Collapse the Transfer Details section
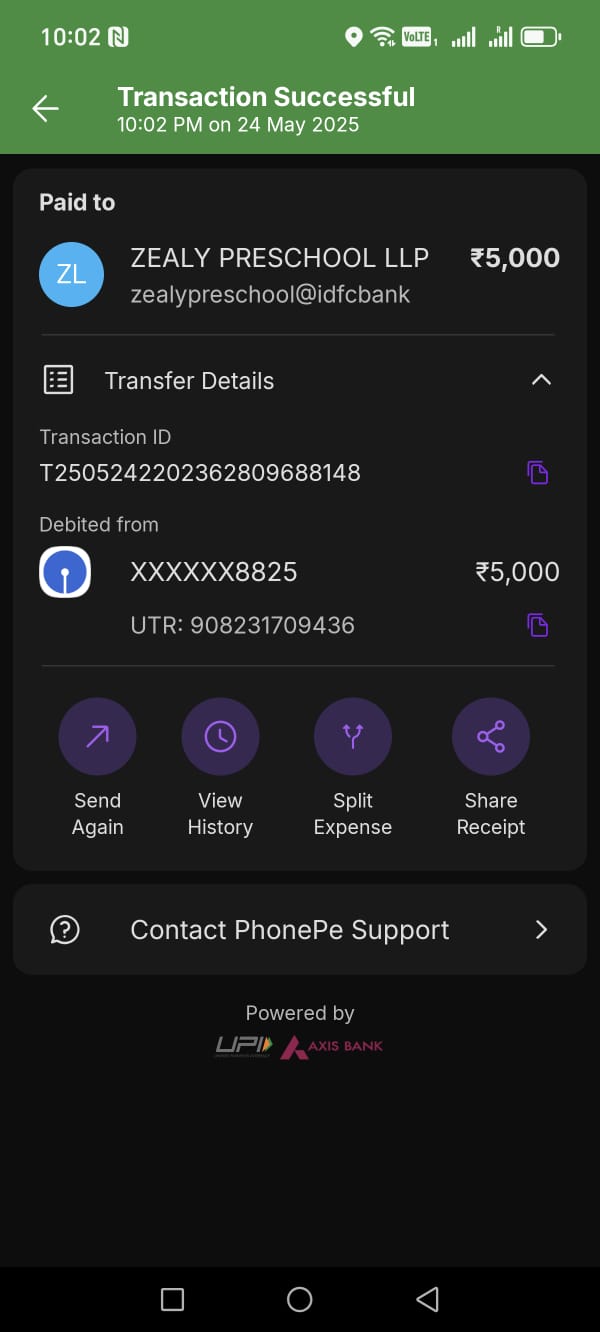This screenshot has height=1332, width=600. (540, 380)
